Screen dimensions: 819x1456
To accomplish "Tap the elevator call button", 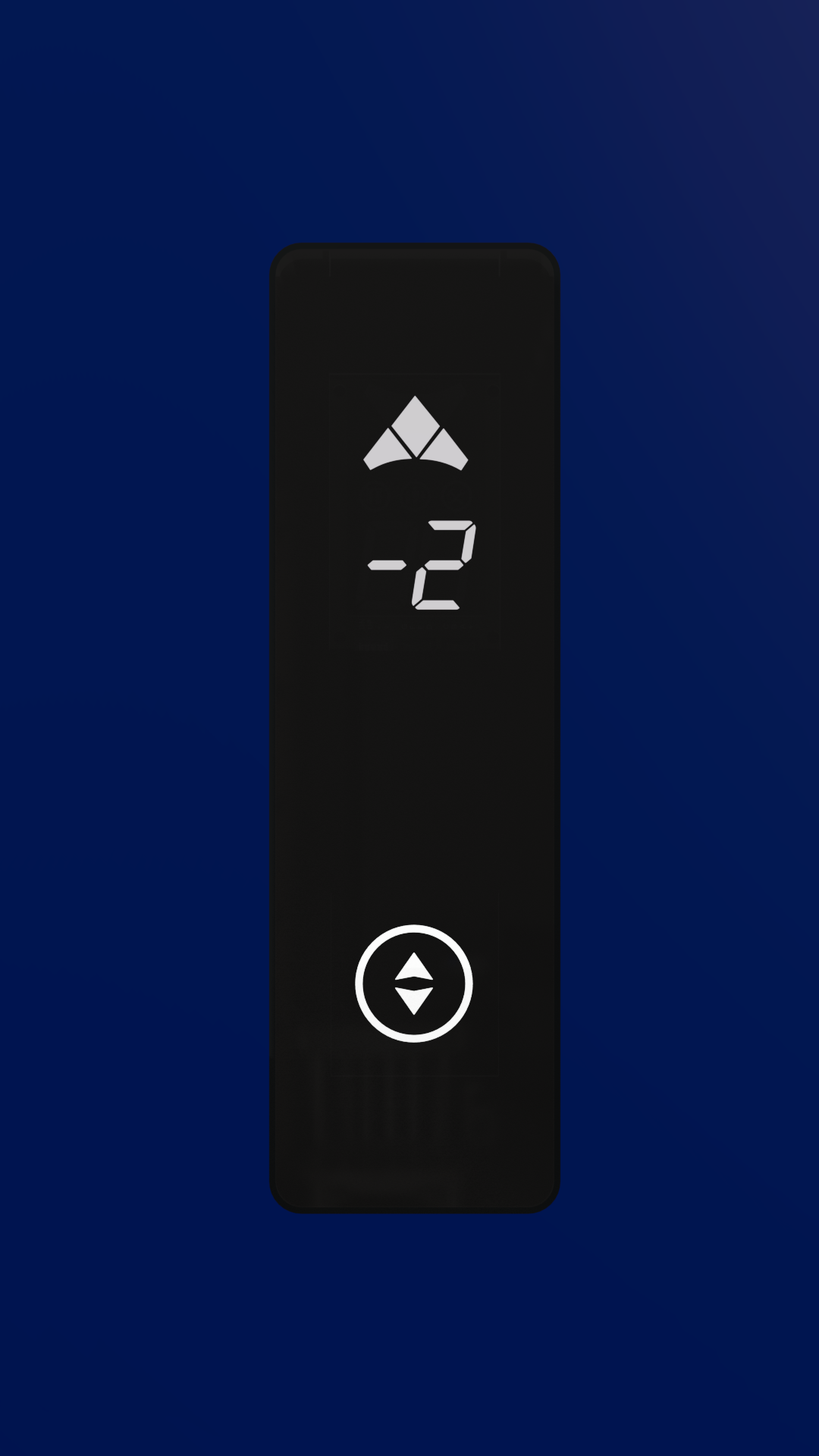I will click(x=414, y=984).
